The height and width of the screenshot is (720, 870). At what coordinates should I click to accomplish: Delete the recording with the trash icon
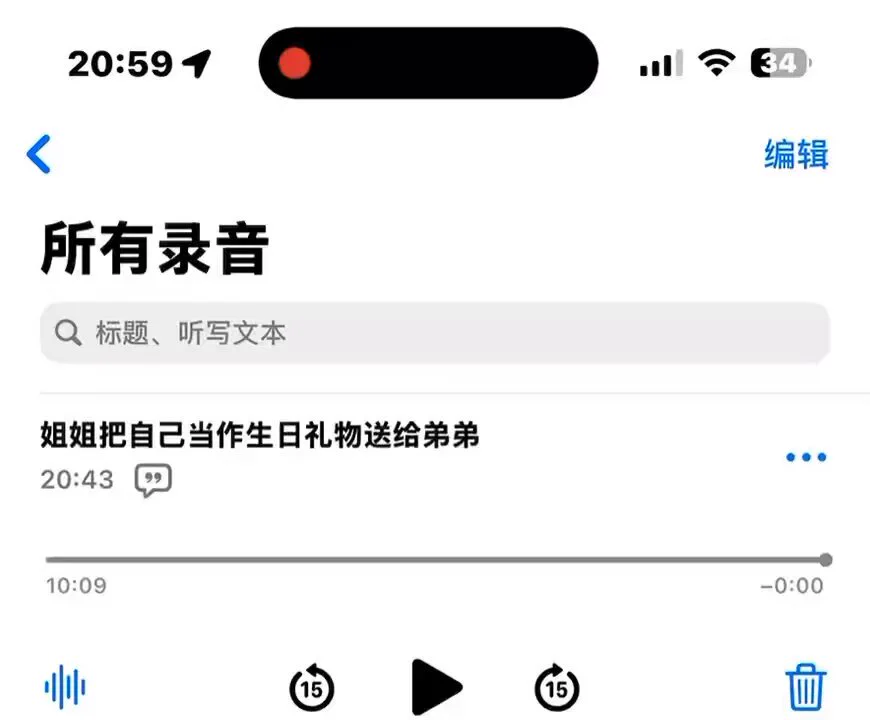click(x=805, y=687)
